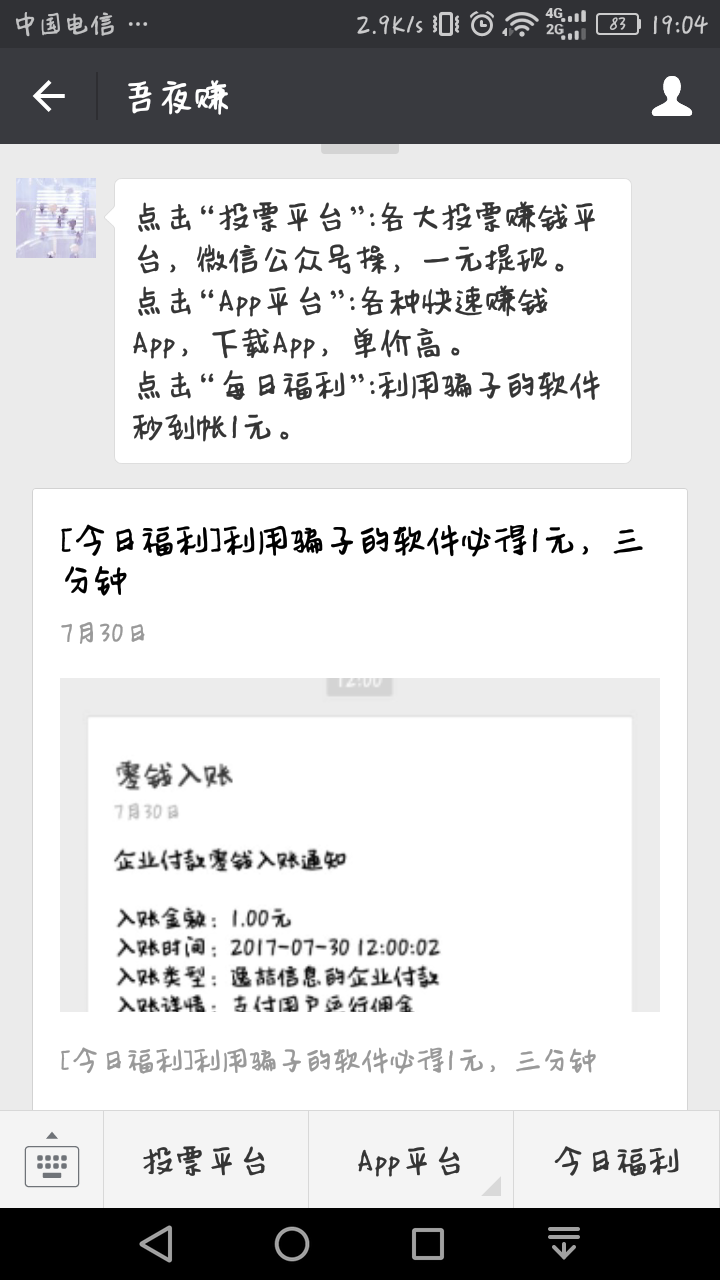Viewport: 720px width, 1280px height.
Task: Open the 今日福利 menu
Action: tap(616, 1161)
